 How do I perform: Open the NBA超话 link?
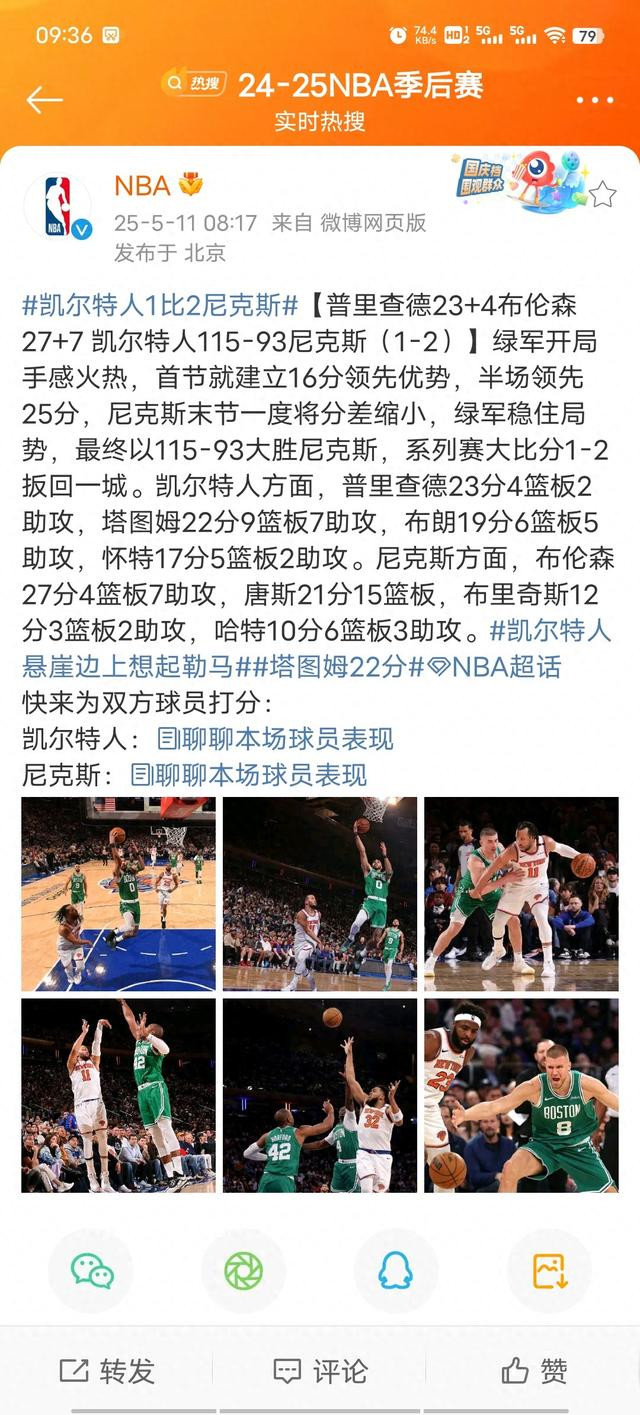coord(495,667)
